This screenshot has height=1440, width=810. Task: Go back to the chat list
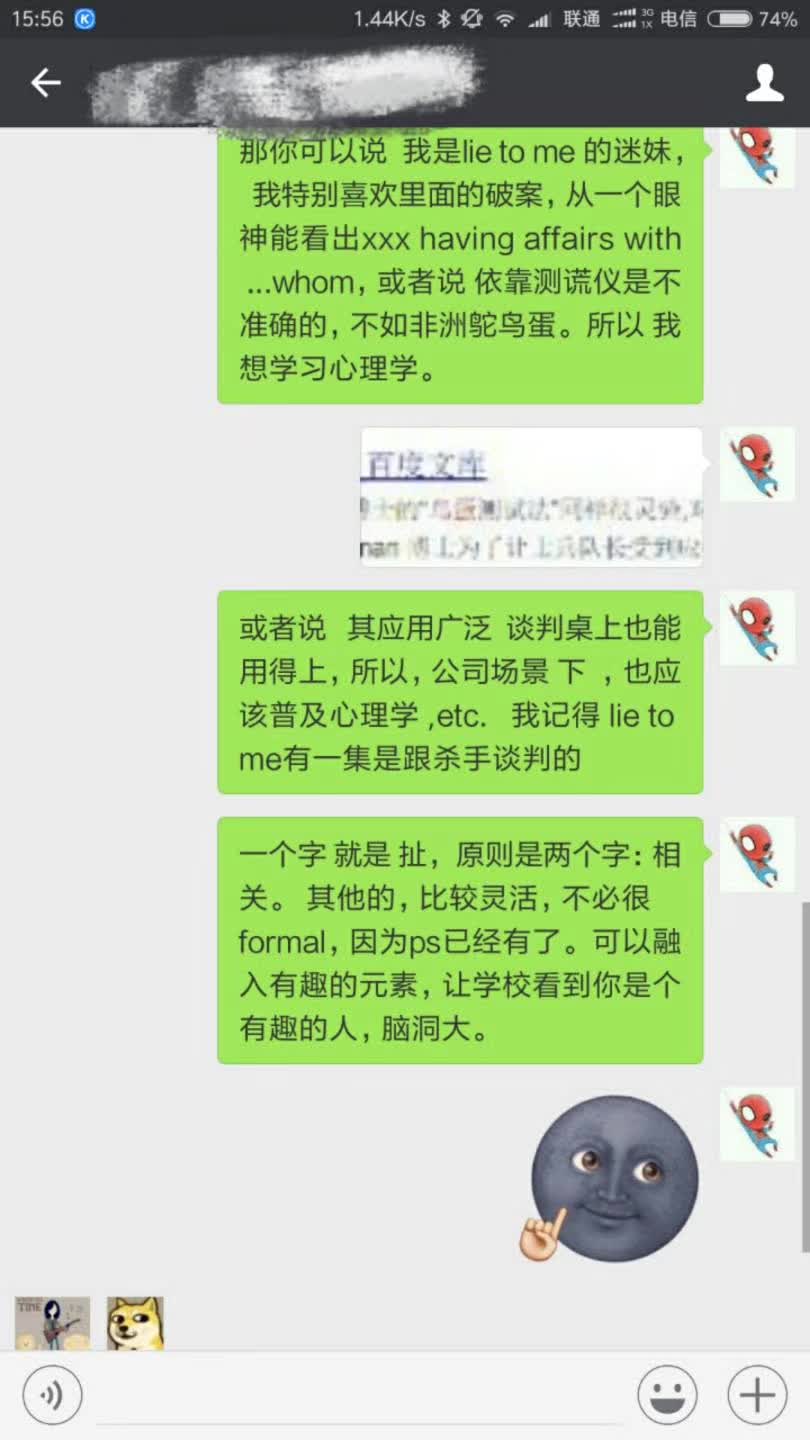click(x=46, y=83)
